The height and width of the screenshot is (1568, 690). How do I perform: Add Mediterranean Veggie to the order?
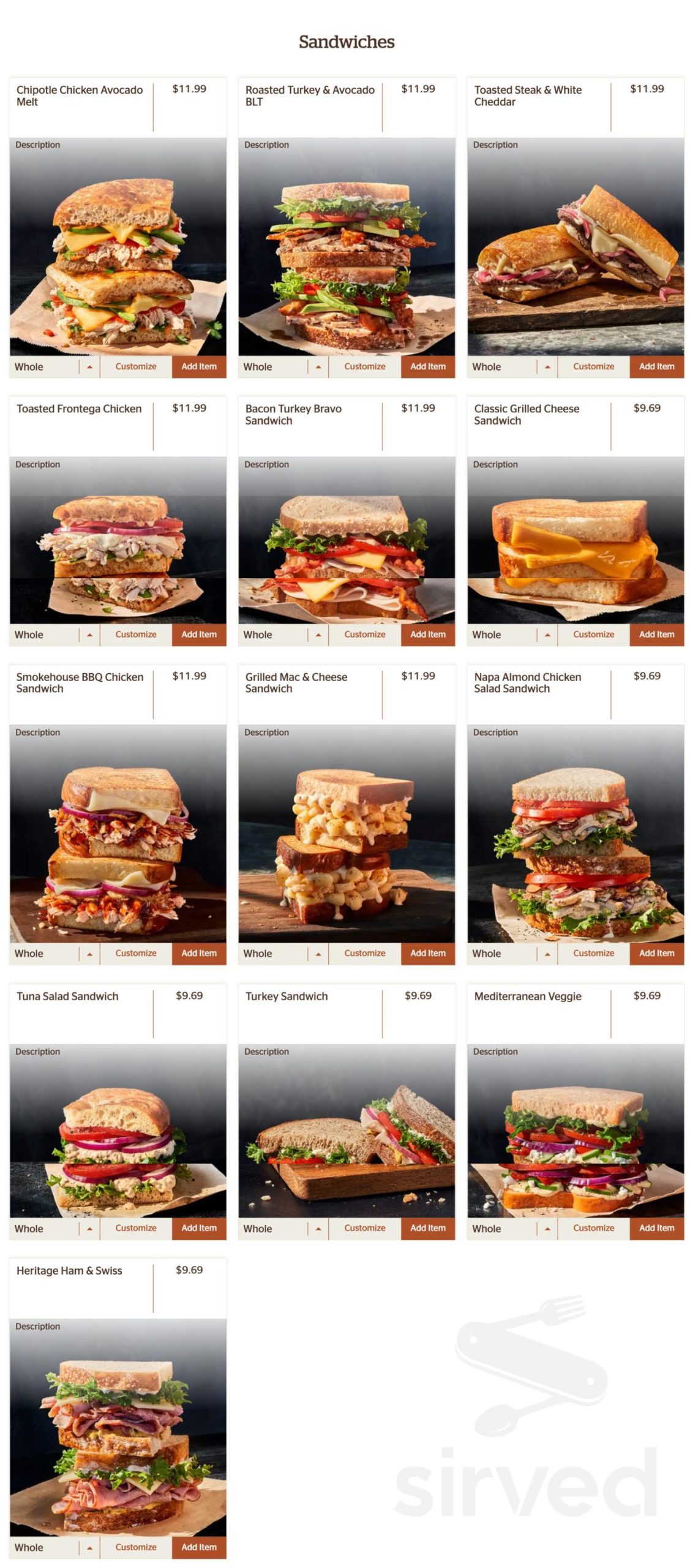tap(656, 1227)
